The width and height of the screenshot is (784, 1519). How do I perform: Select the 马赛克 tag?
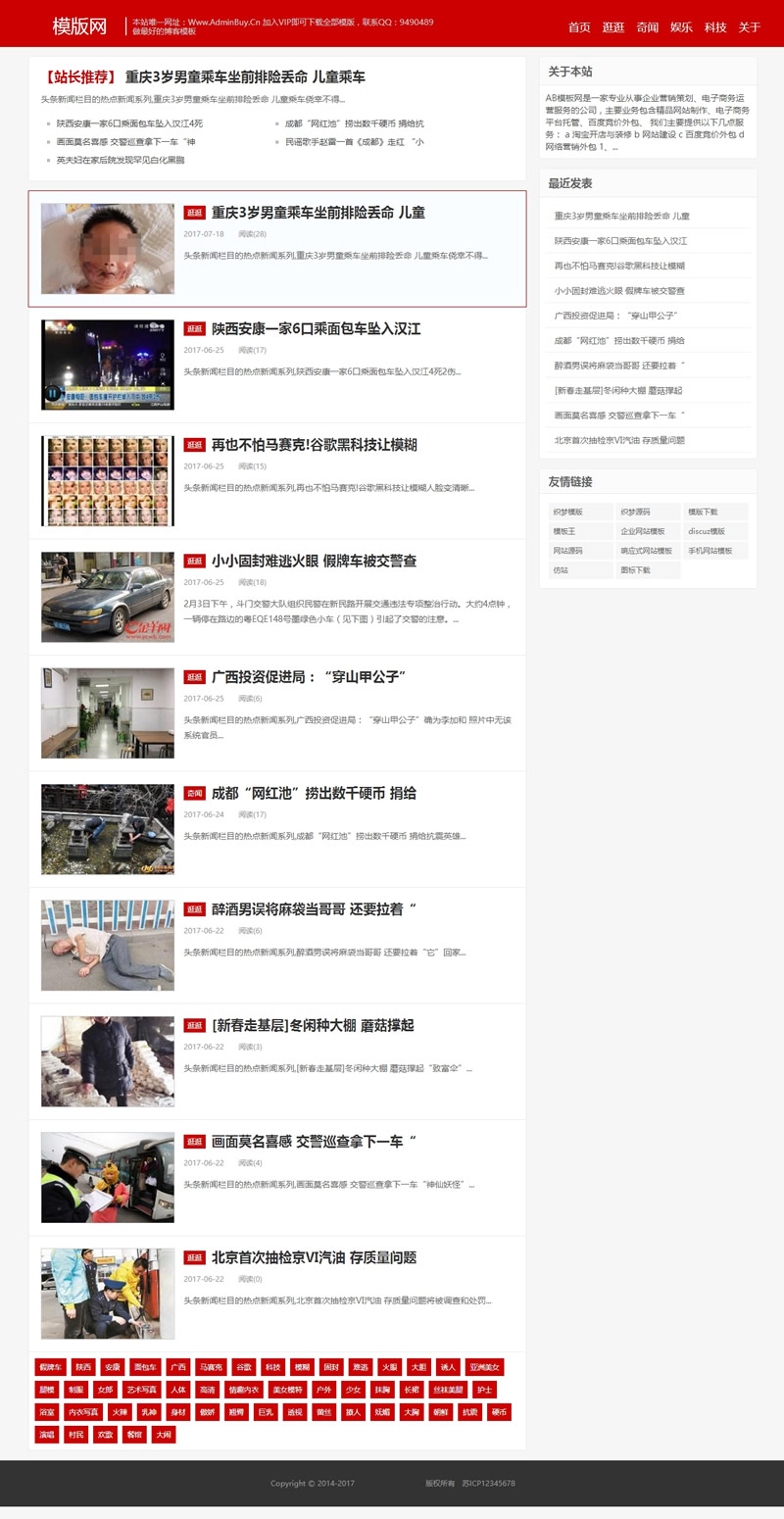click(x=211, y=1367)
